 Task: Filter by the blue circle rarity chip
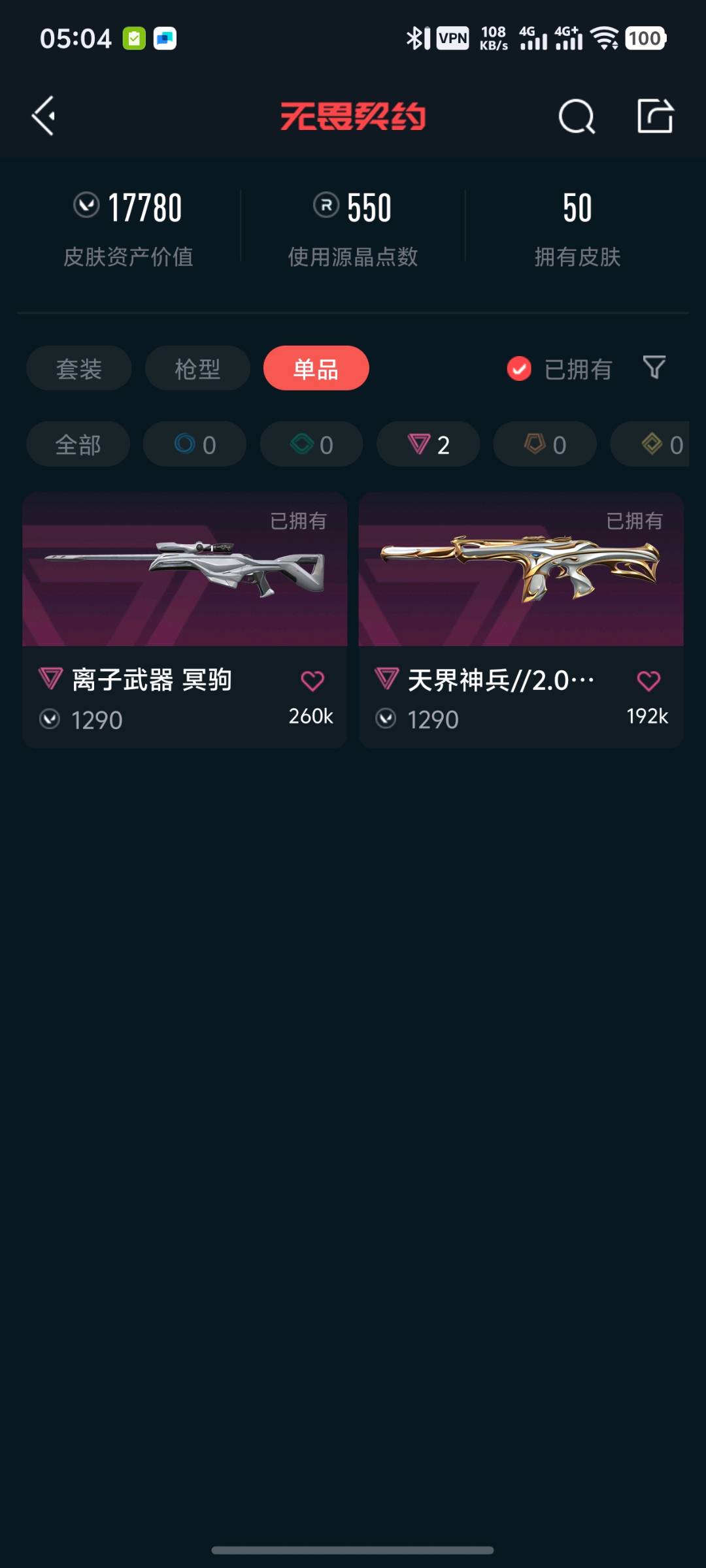195,444
